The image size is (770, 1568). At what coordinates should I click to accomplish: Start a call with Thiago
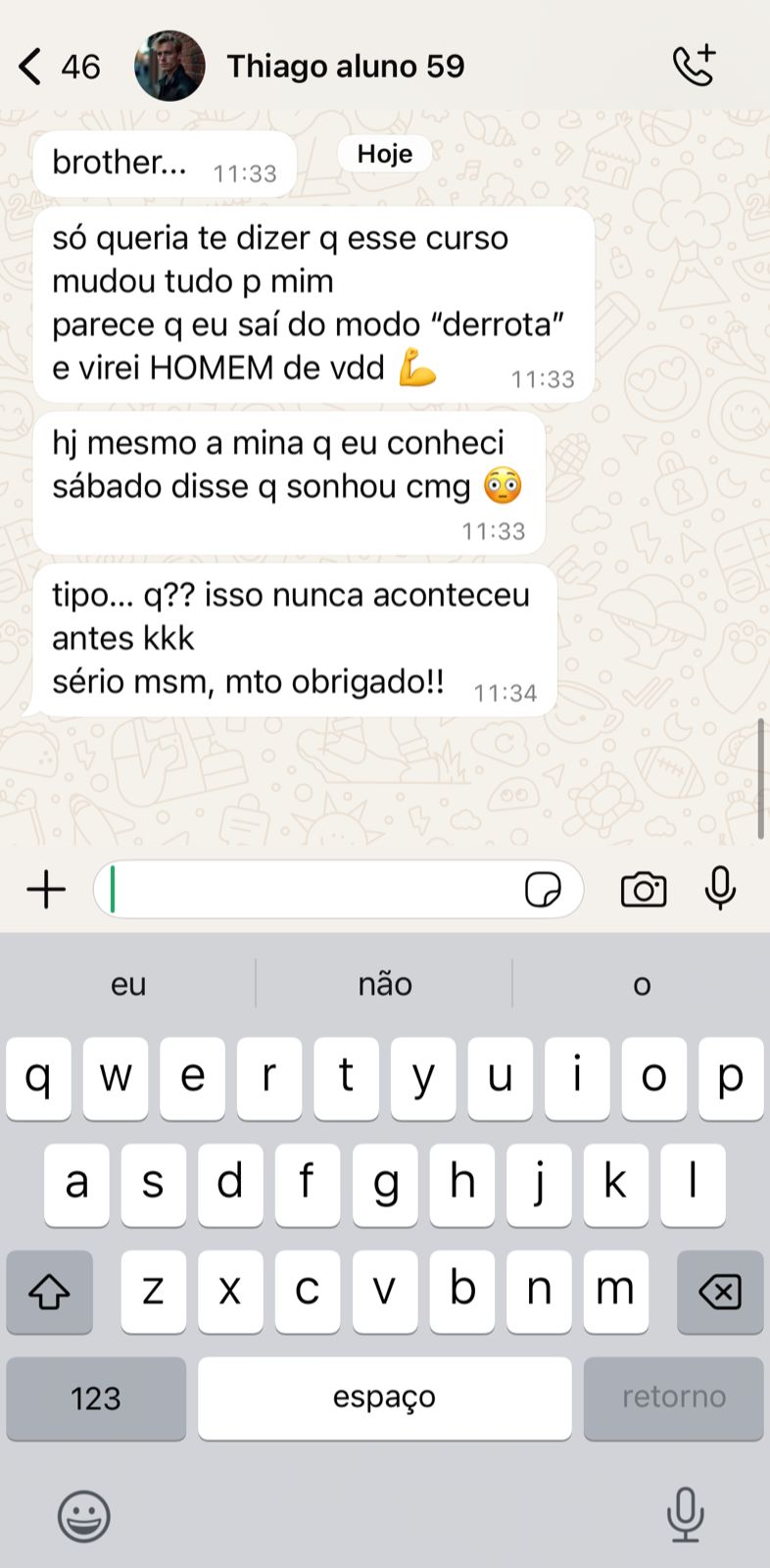click(694, 67)
